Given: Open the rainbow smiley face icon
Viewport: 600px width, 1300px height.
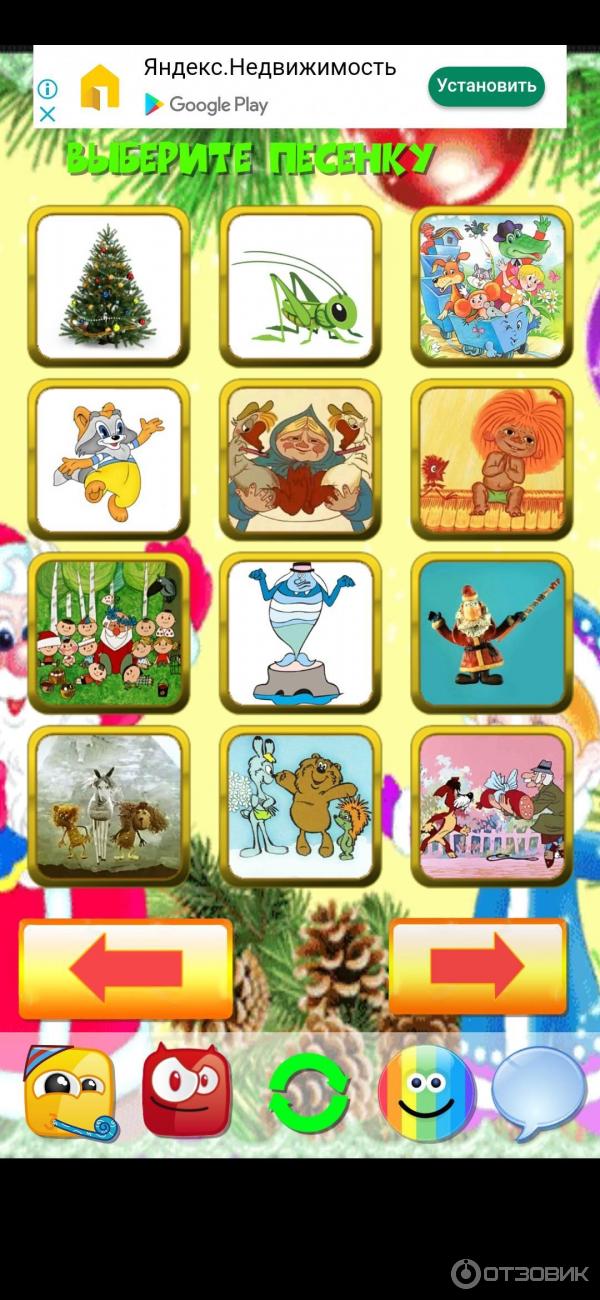Looking at the screenshot, I should tap(427, 1093).
